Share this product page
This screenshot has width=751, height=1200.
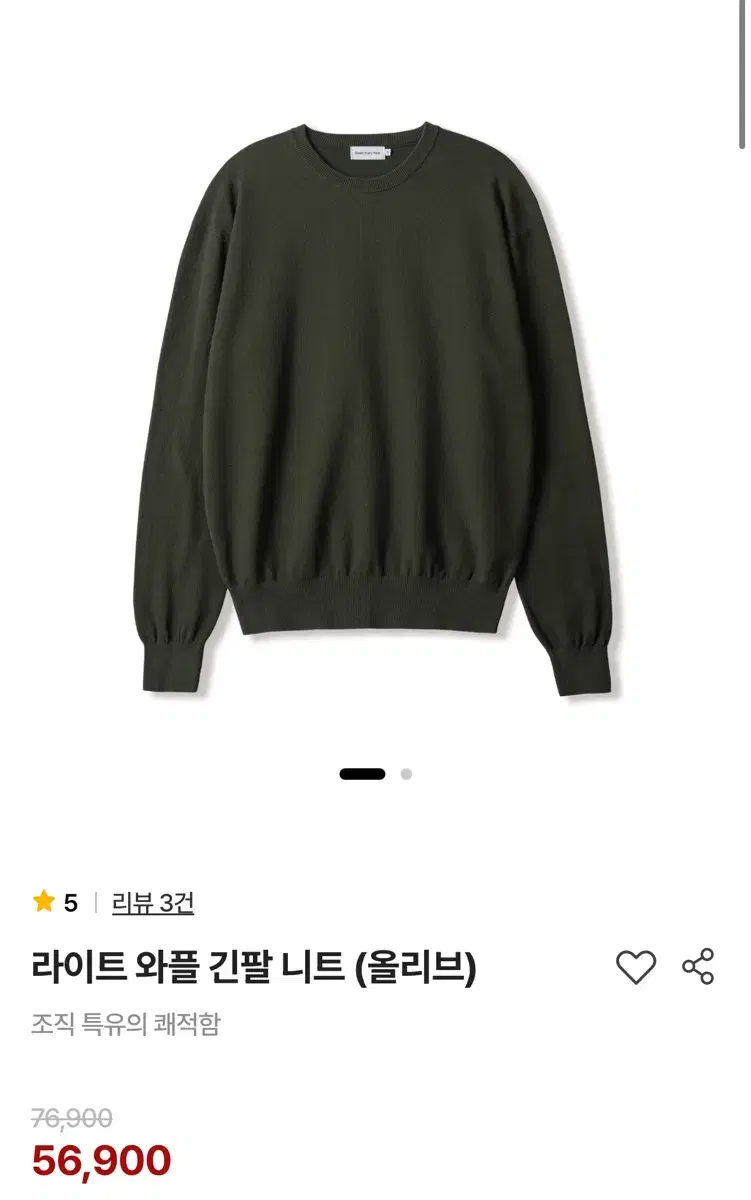(698, 967)
